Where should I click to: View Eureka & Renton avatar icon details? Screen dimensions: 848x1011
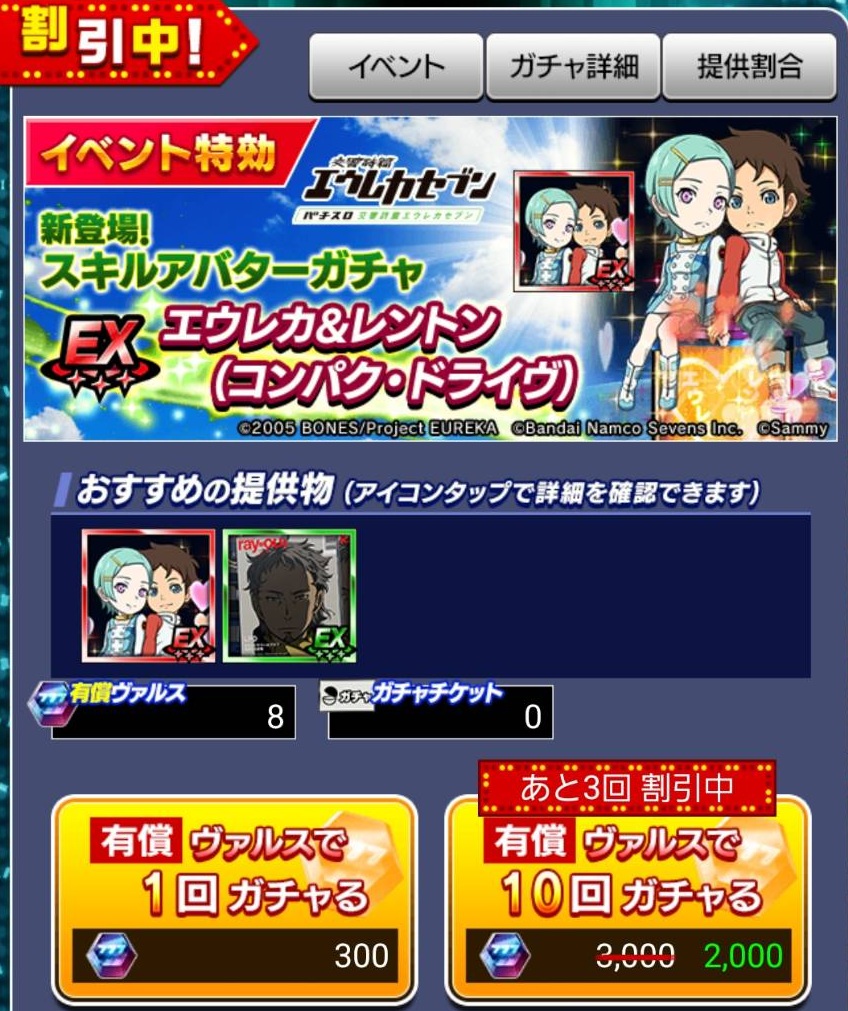(x=148, y=596)
